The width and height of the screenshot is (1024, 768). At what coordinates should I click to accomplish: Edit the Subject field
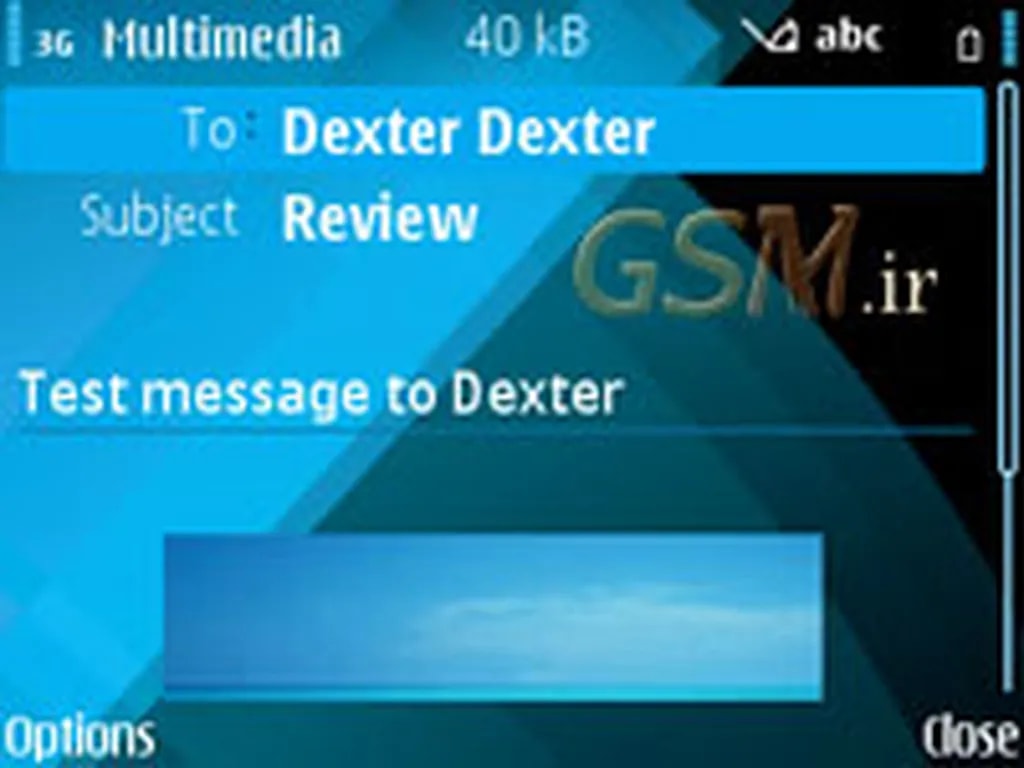click(380, 218)
